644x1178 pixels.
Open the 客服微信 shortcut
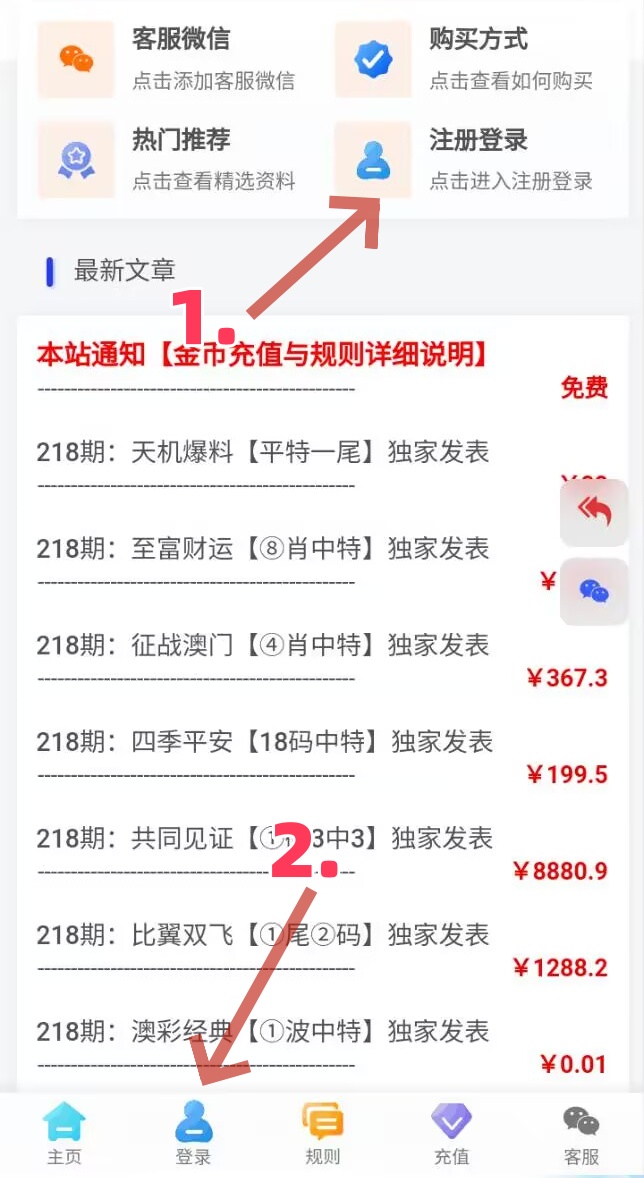(166, 59)
